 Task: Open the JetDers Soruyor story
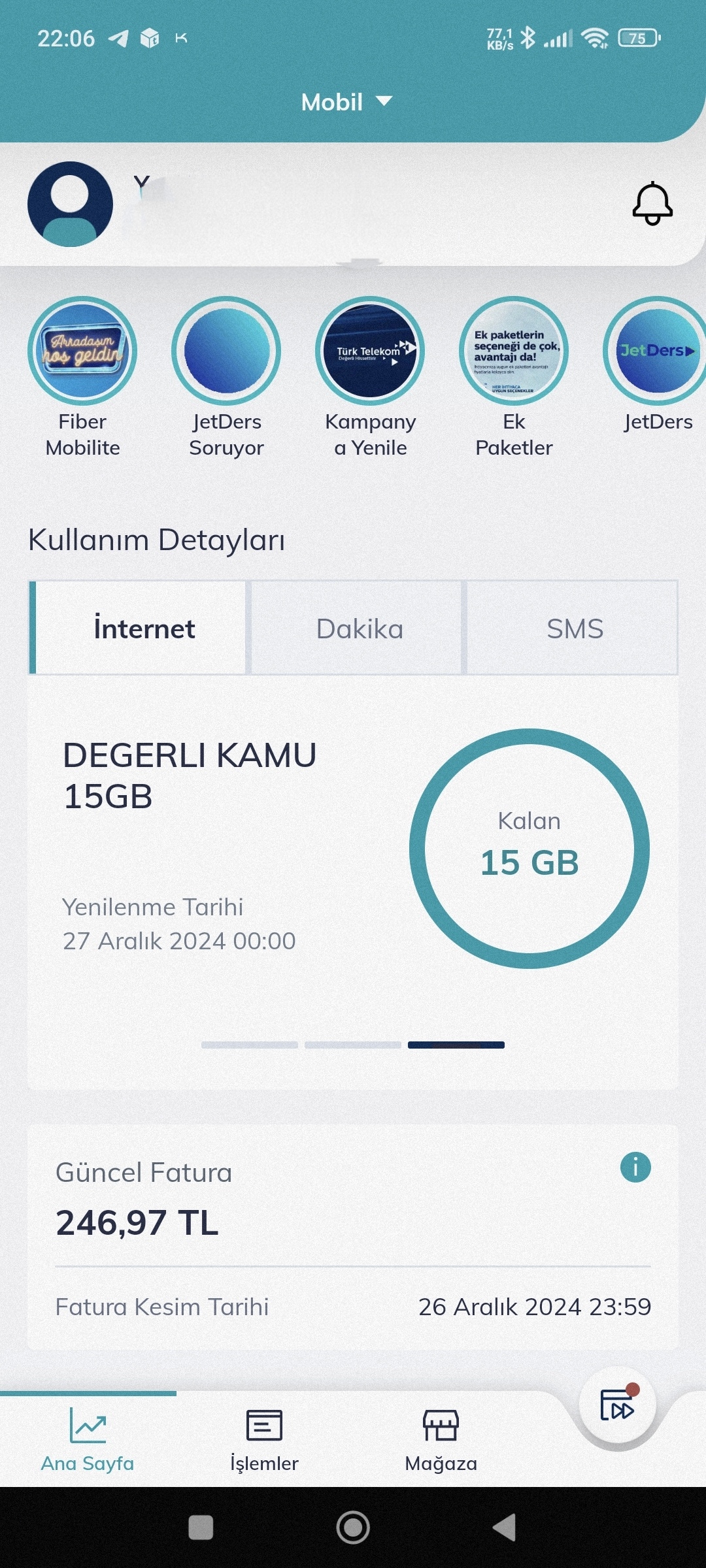[226, 351]
